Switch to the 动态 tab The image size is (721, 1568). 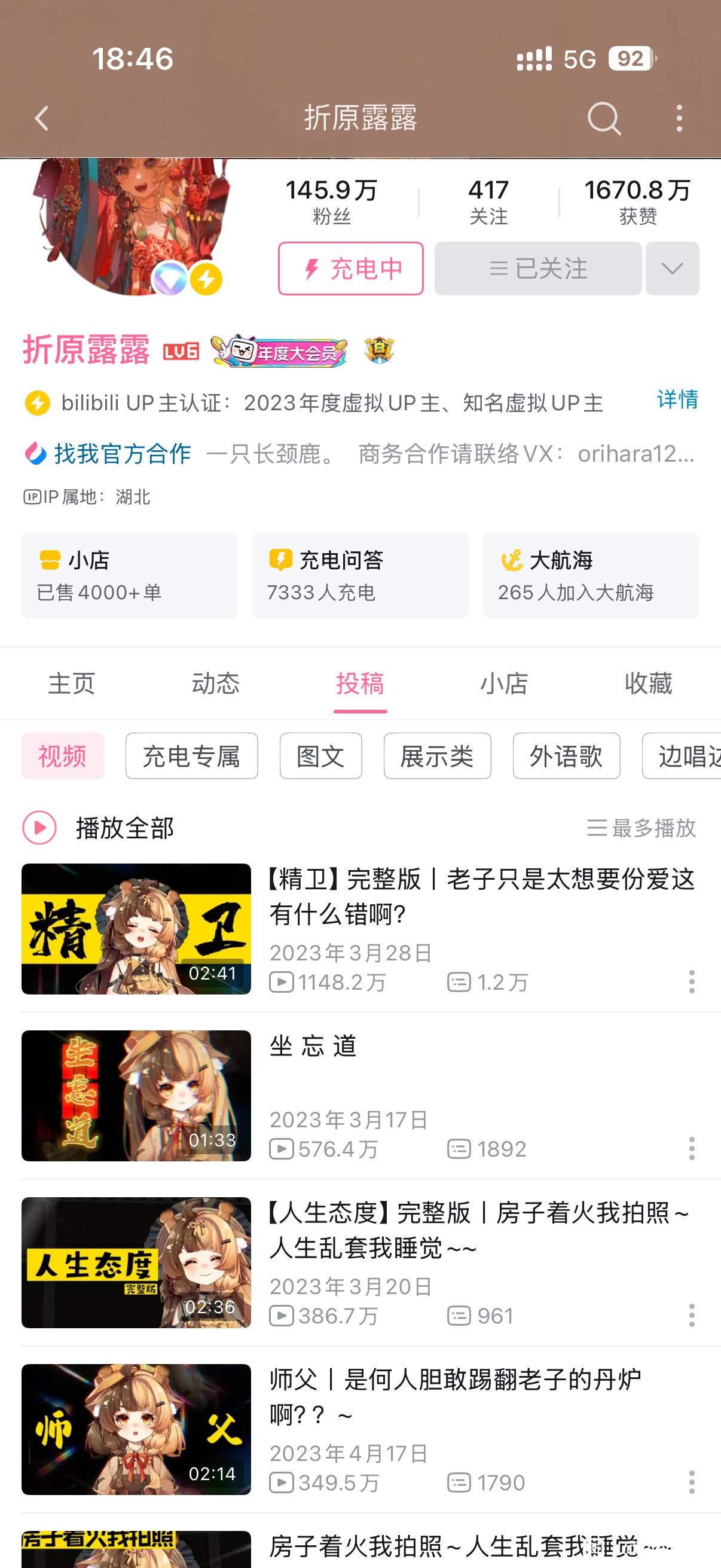(x=216, y=684)
